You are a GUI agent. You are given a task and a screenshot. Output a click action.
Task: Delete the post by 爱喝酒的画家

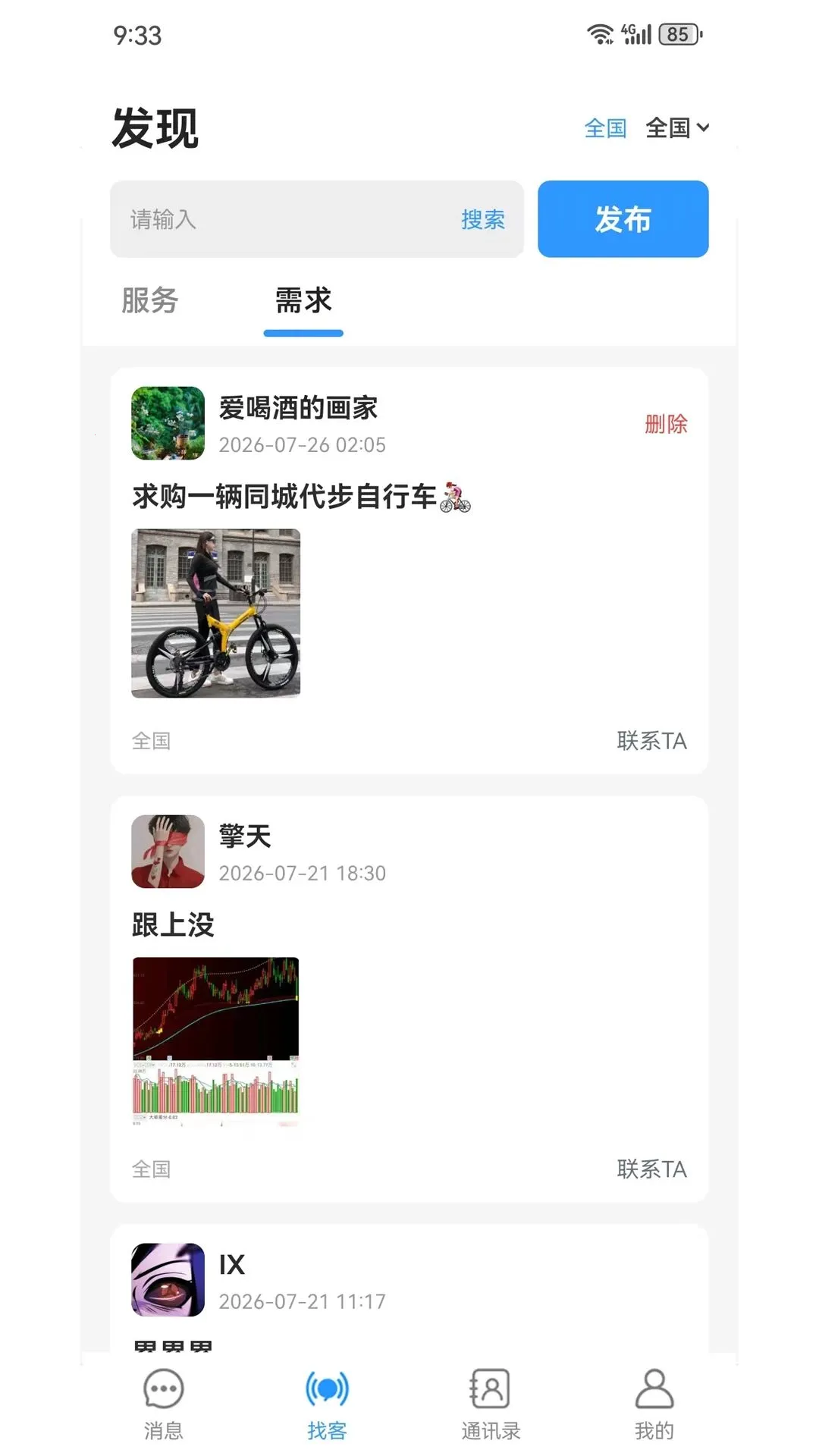[x=666, y=424]
